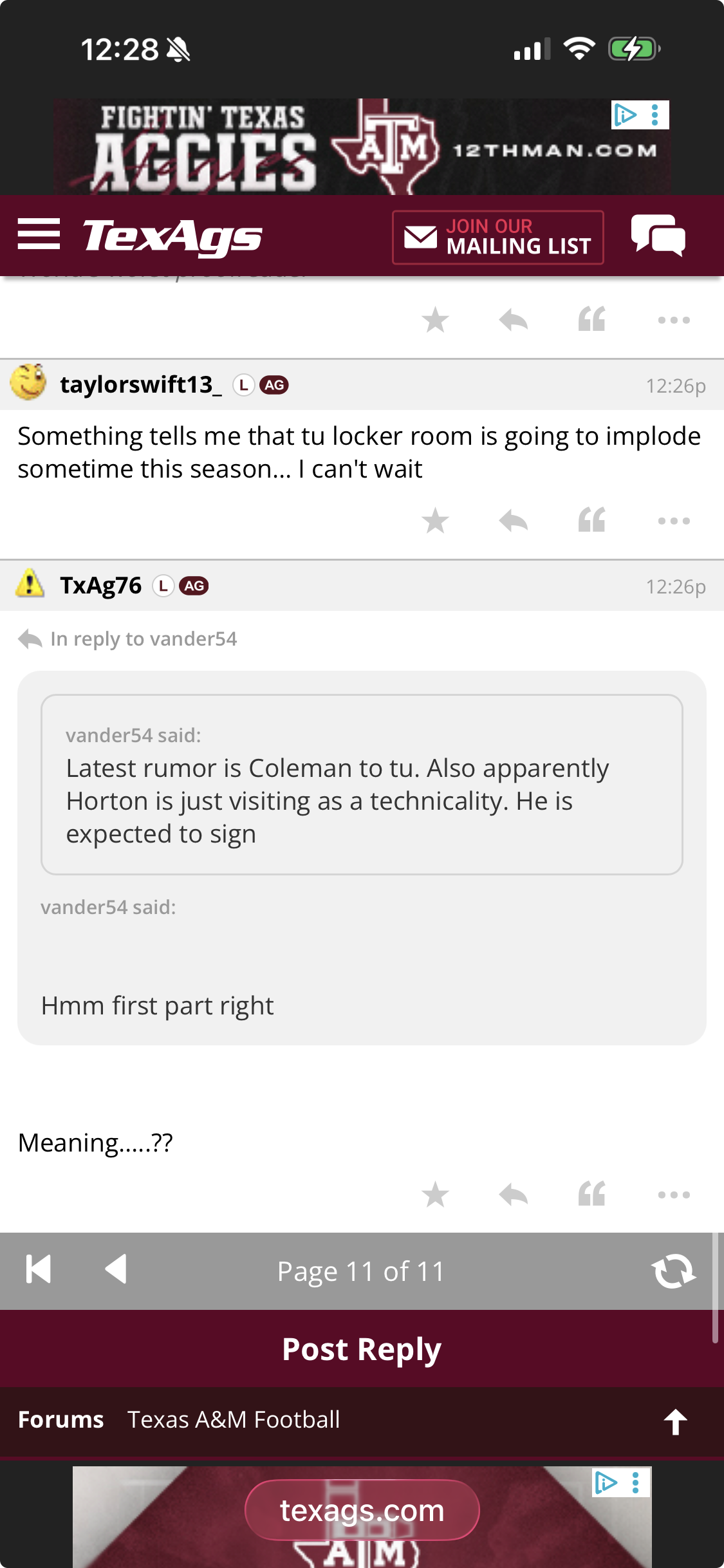724x1568 pixels.
Task: Tap the Join Our Mailing List button
Action: click(x=497, y=237)
